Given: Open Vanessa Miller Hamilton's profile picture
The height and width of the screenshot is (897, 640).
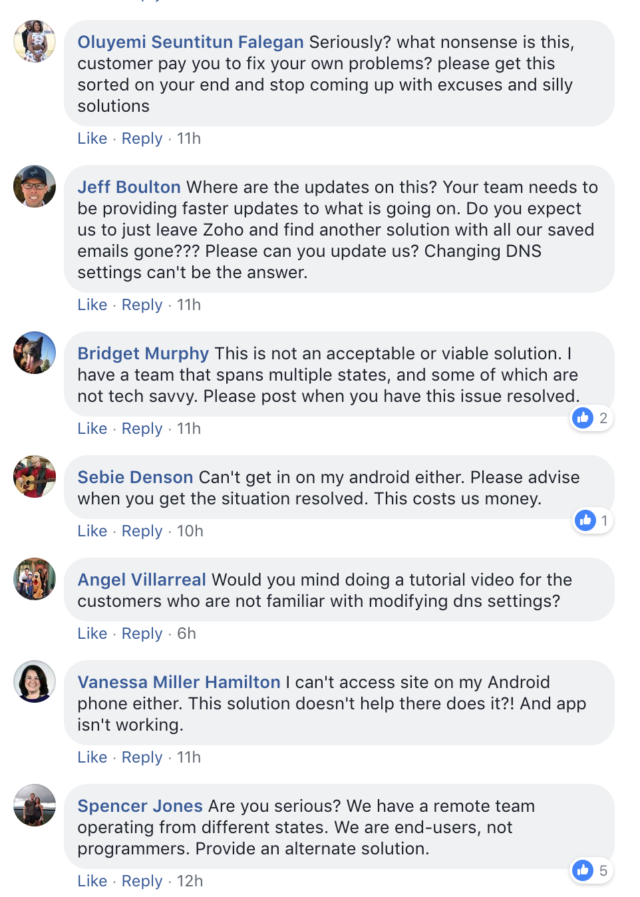Looking at the screenshot, I should 35,682.
